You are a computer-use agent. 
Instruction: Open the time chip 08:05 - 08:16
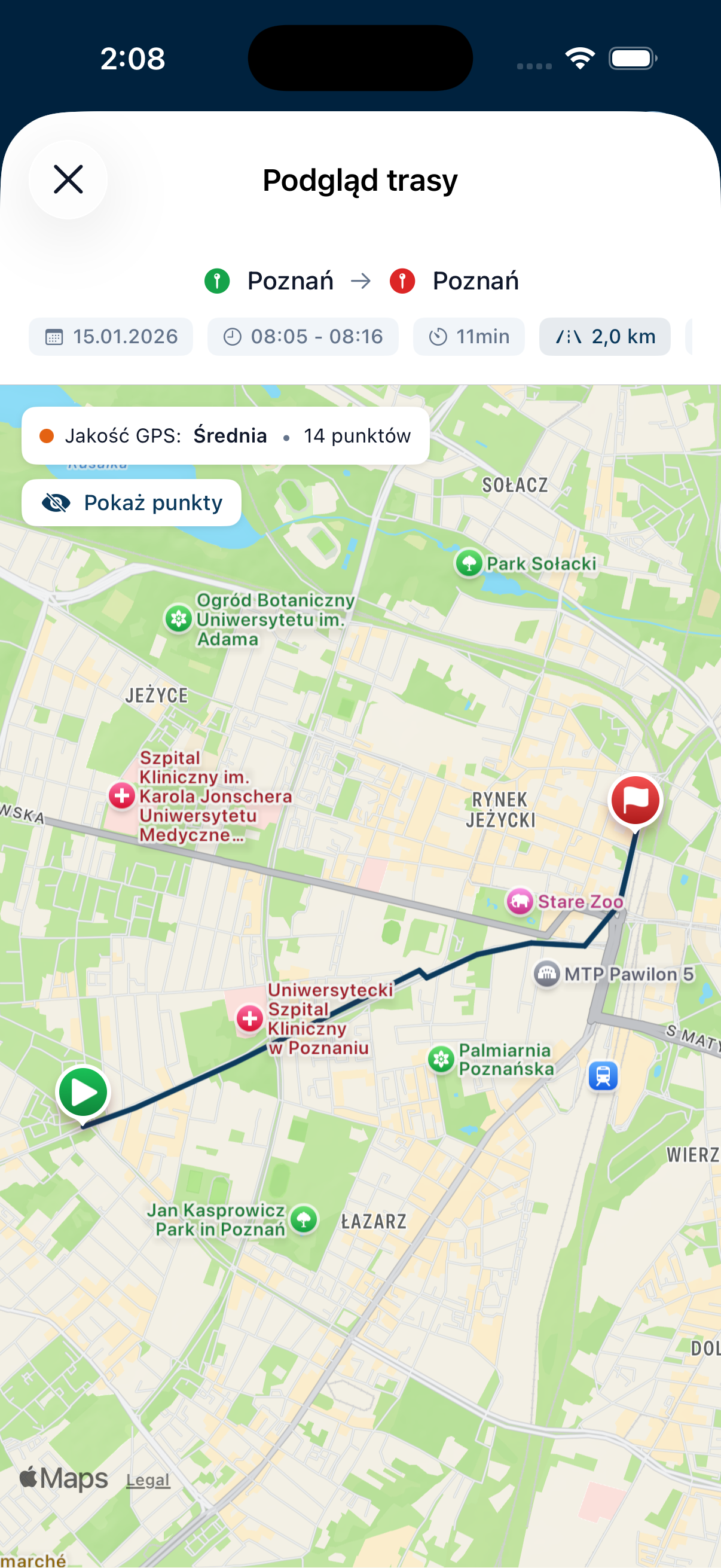pyautogui.click(x=303, y=336)
